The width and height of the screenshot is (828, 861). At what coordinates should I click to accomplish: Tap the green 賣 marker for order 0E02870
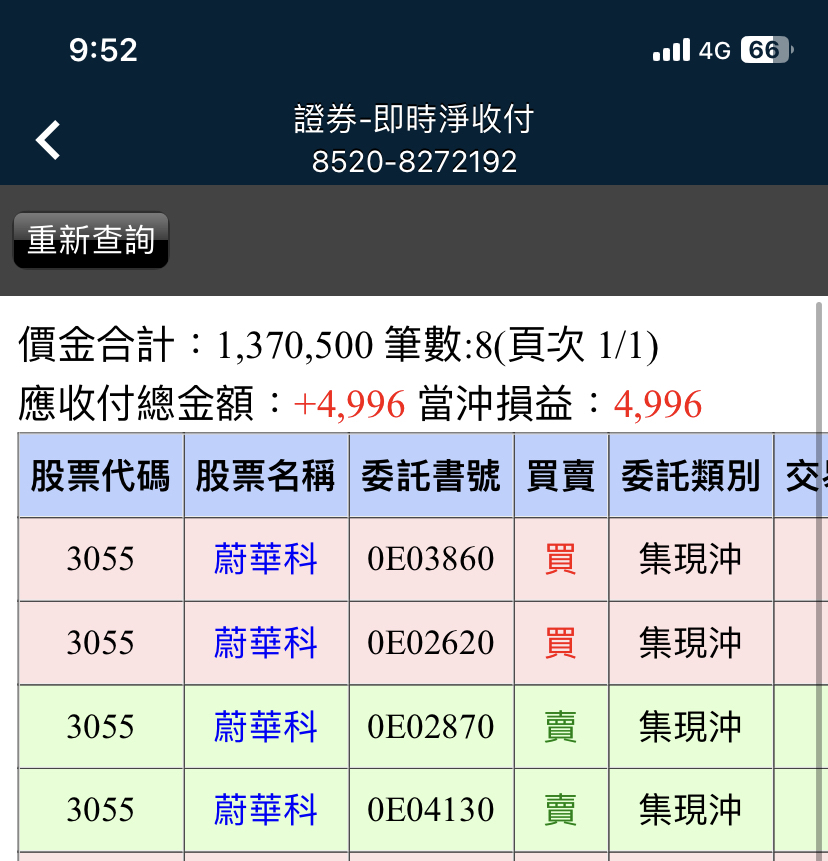pyautogui.click(x=558, y=726)
